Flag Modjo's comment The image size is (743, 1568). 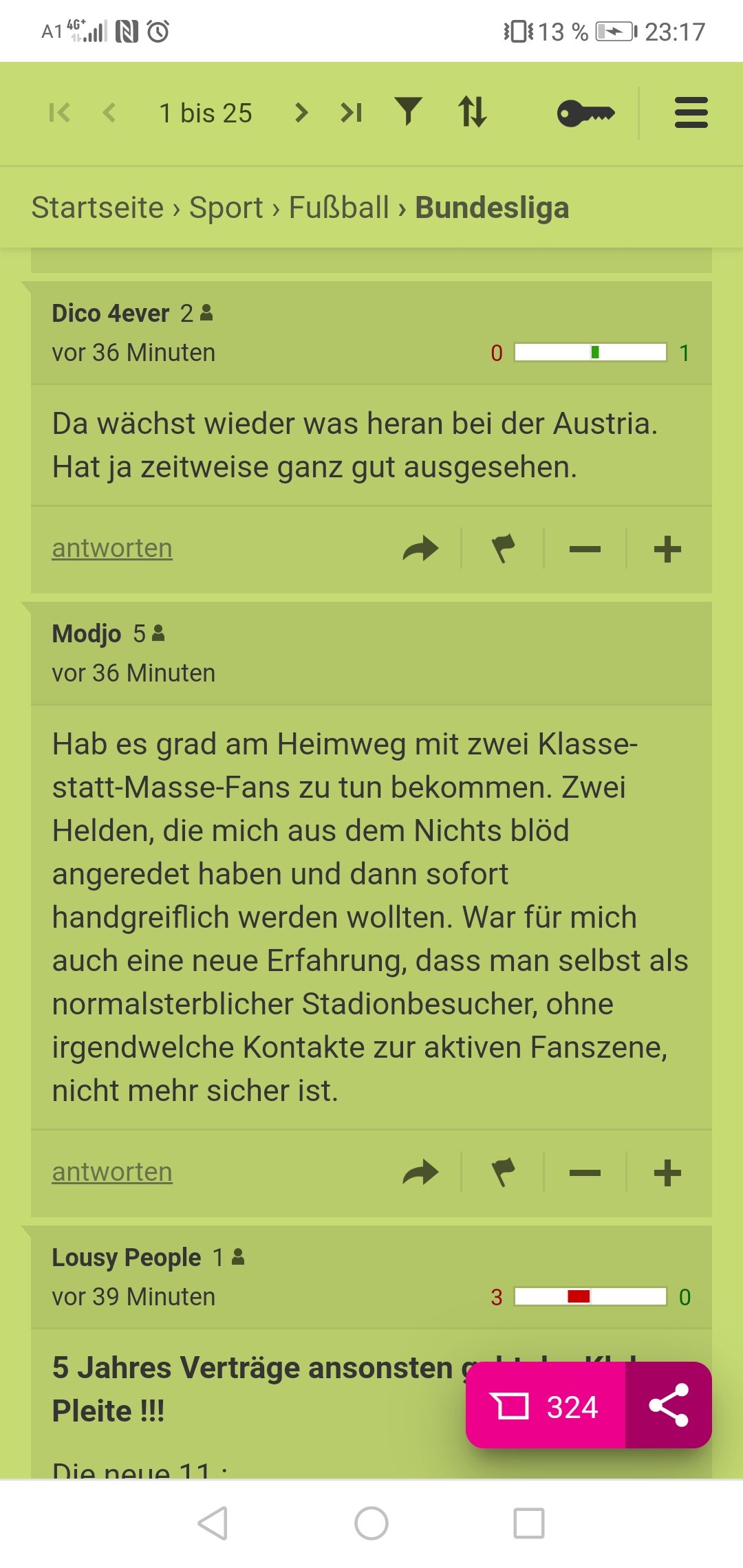click(504, 1173)
